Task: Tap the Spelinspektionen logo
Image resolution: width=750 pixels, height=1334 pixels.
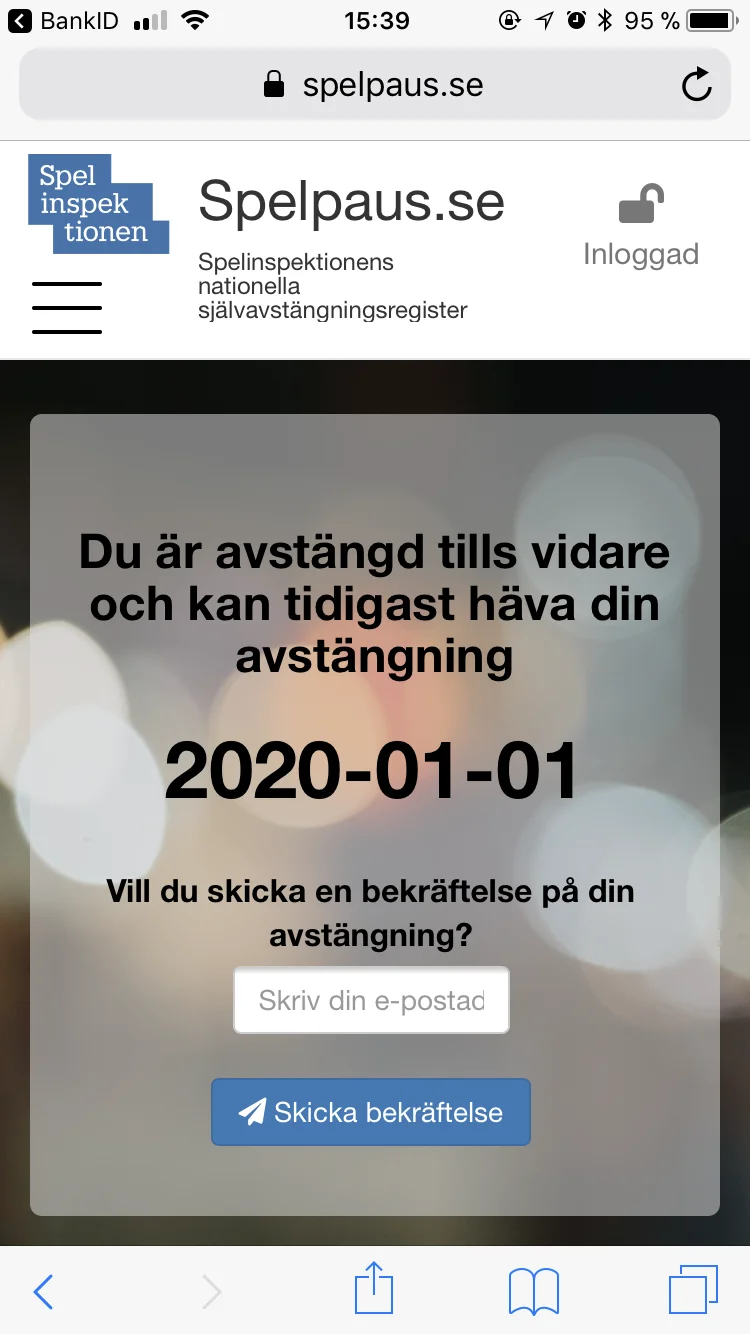Action: (98, 204)
